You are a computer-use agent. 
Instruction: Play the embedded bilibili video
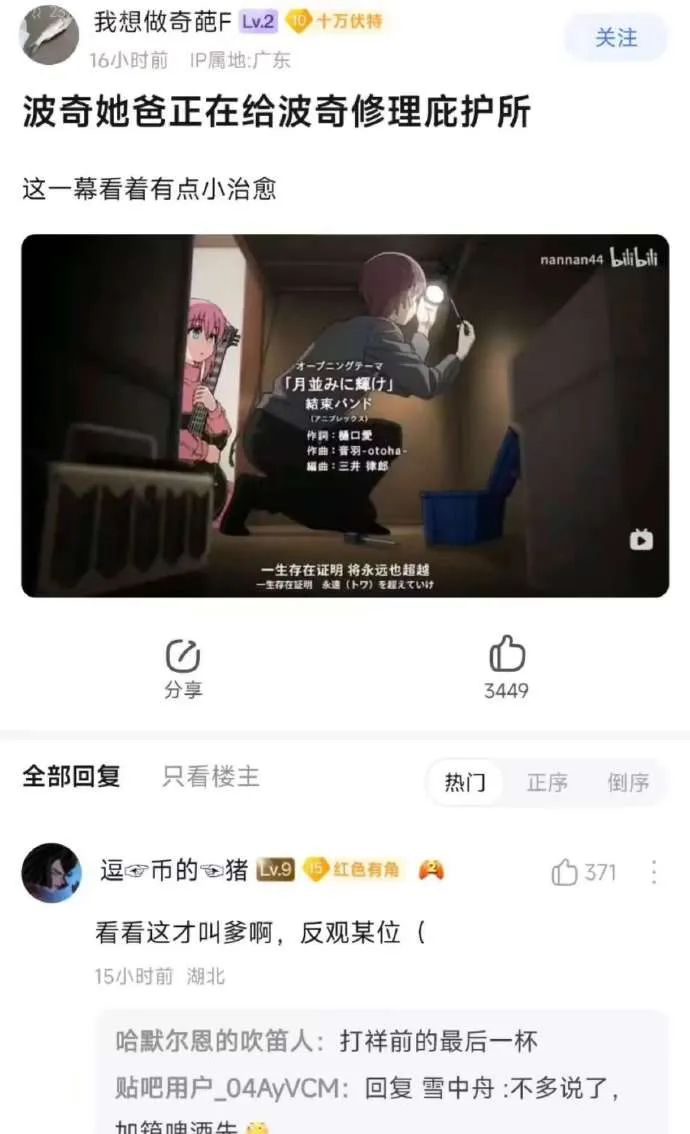click(345, 416)
